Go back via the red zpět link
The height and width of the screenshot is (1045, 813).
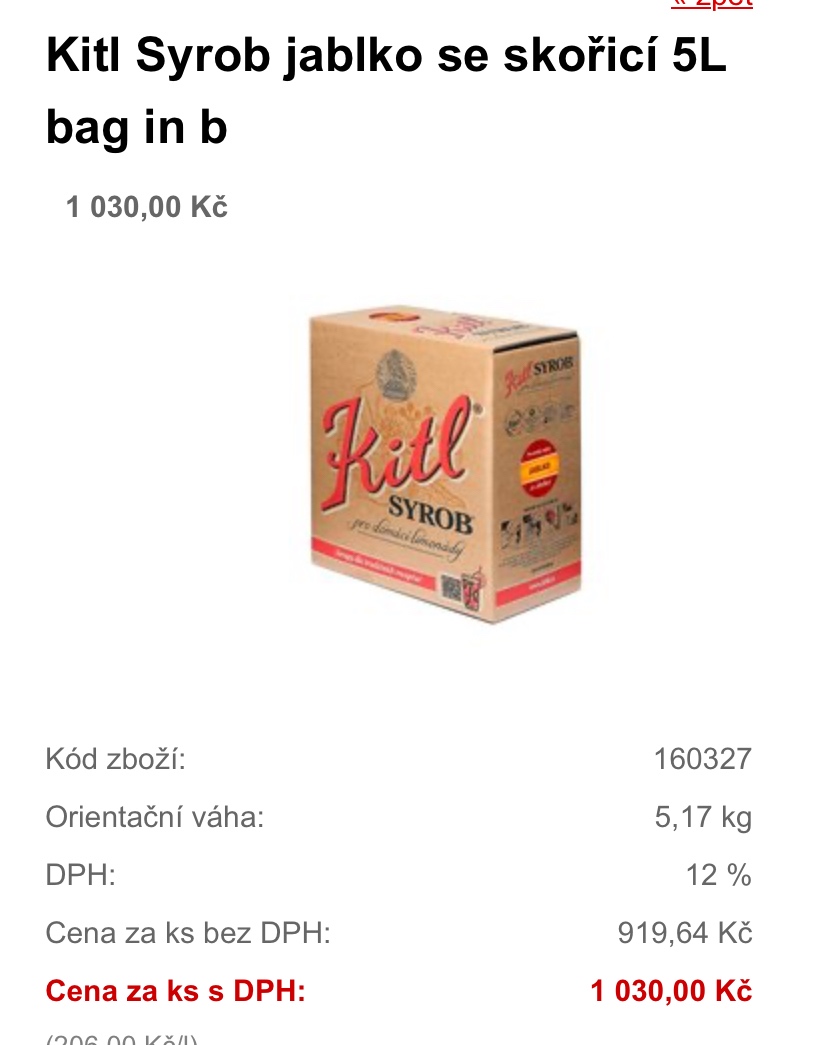click(711, 4)
